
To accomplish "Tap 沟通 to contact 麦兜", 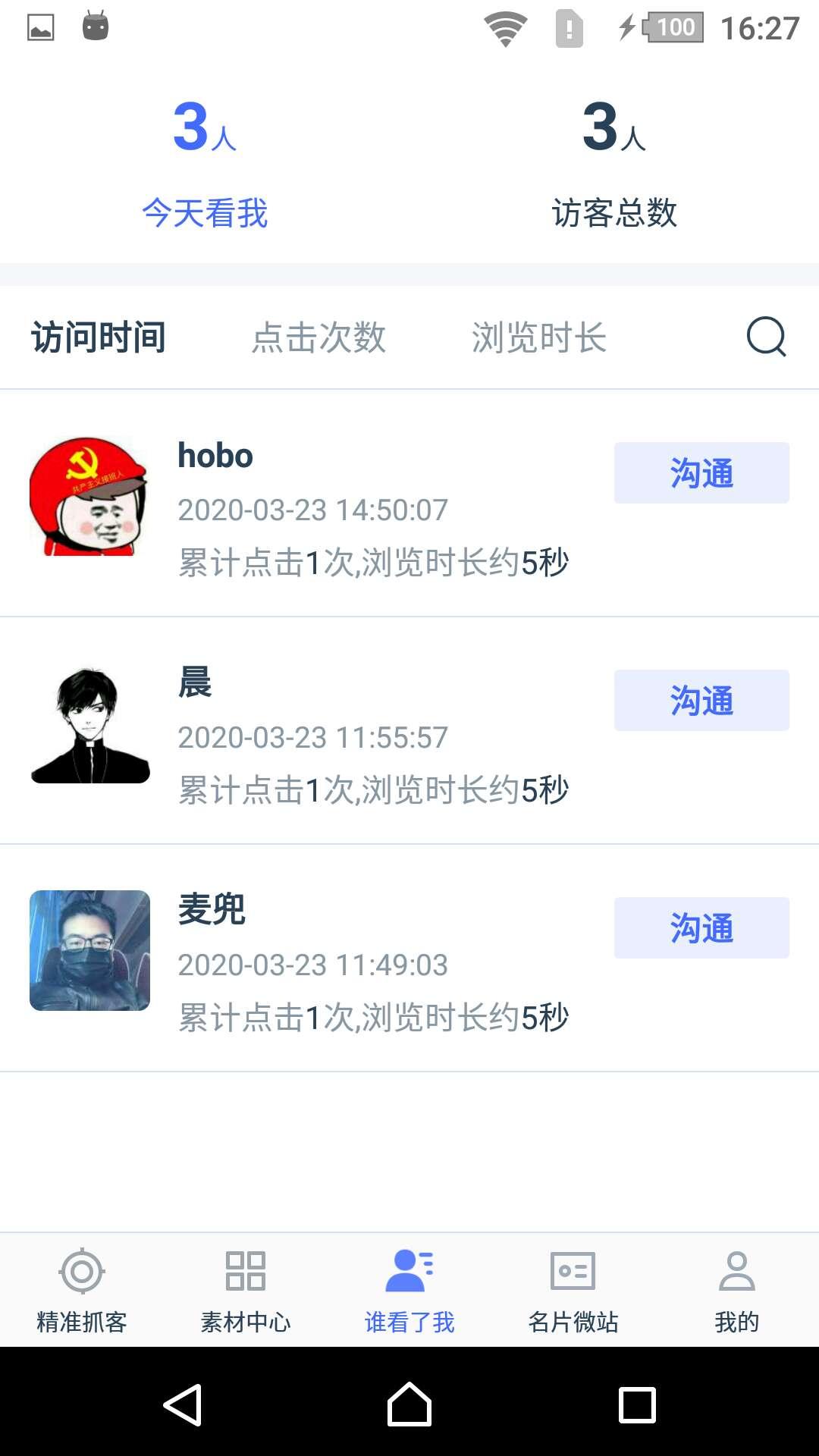I will pos(701,928).
